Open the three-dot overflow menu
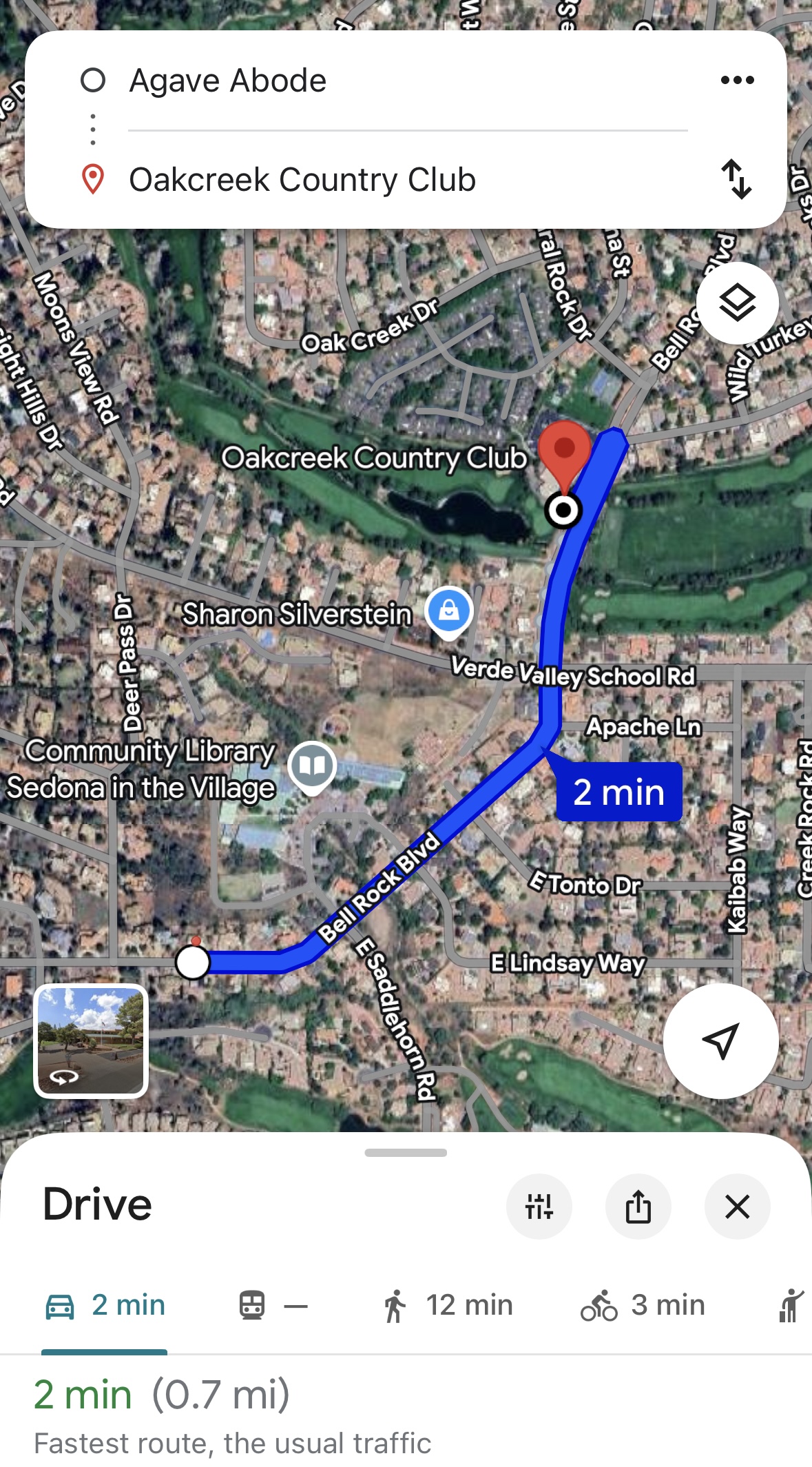Screen dimensions: 812x1467 [x=737, y=81]
